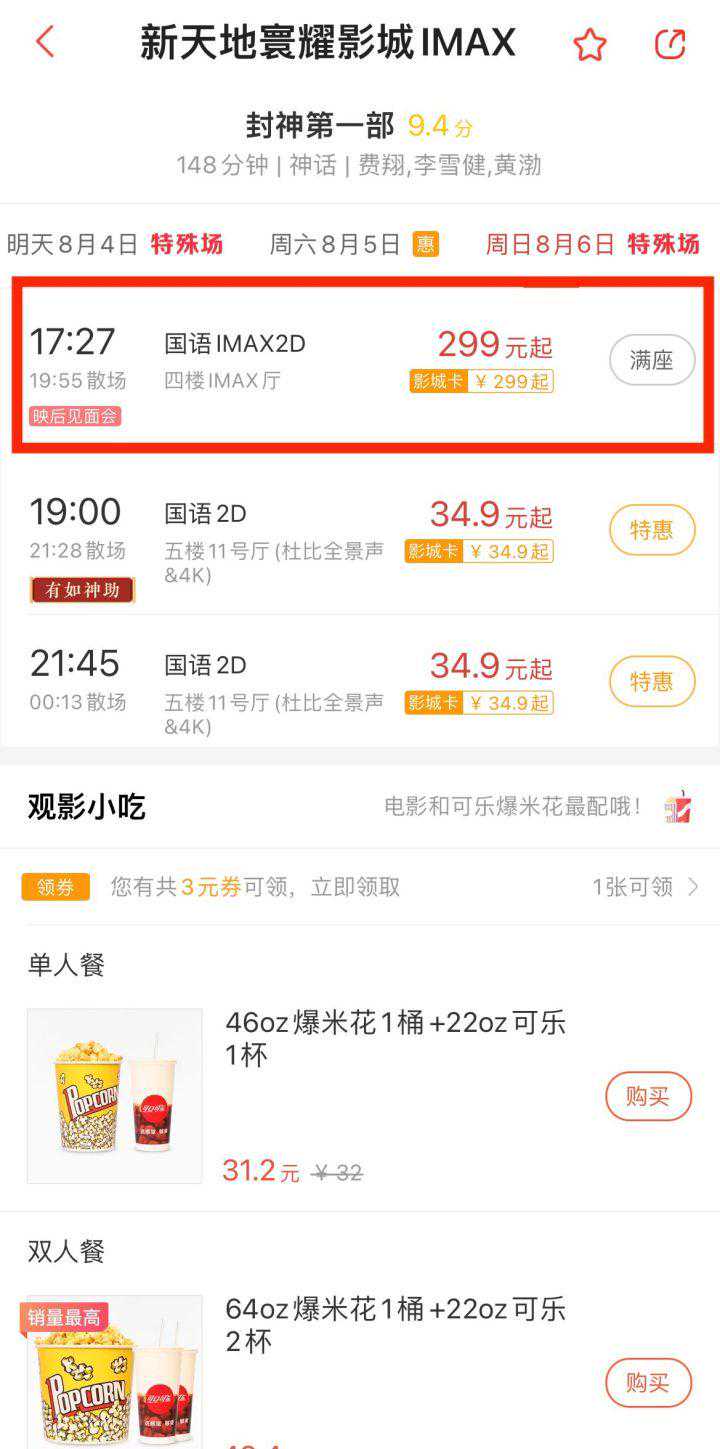Tap 满座 on the 17:27 IMAX showing
The width and height of the screenshot is (720, 1449).
(x=651, y=360)
